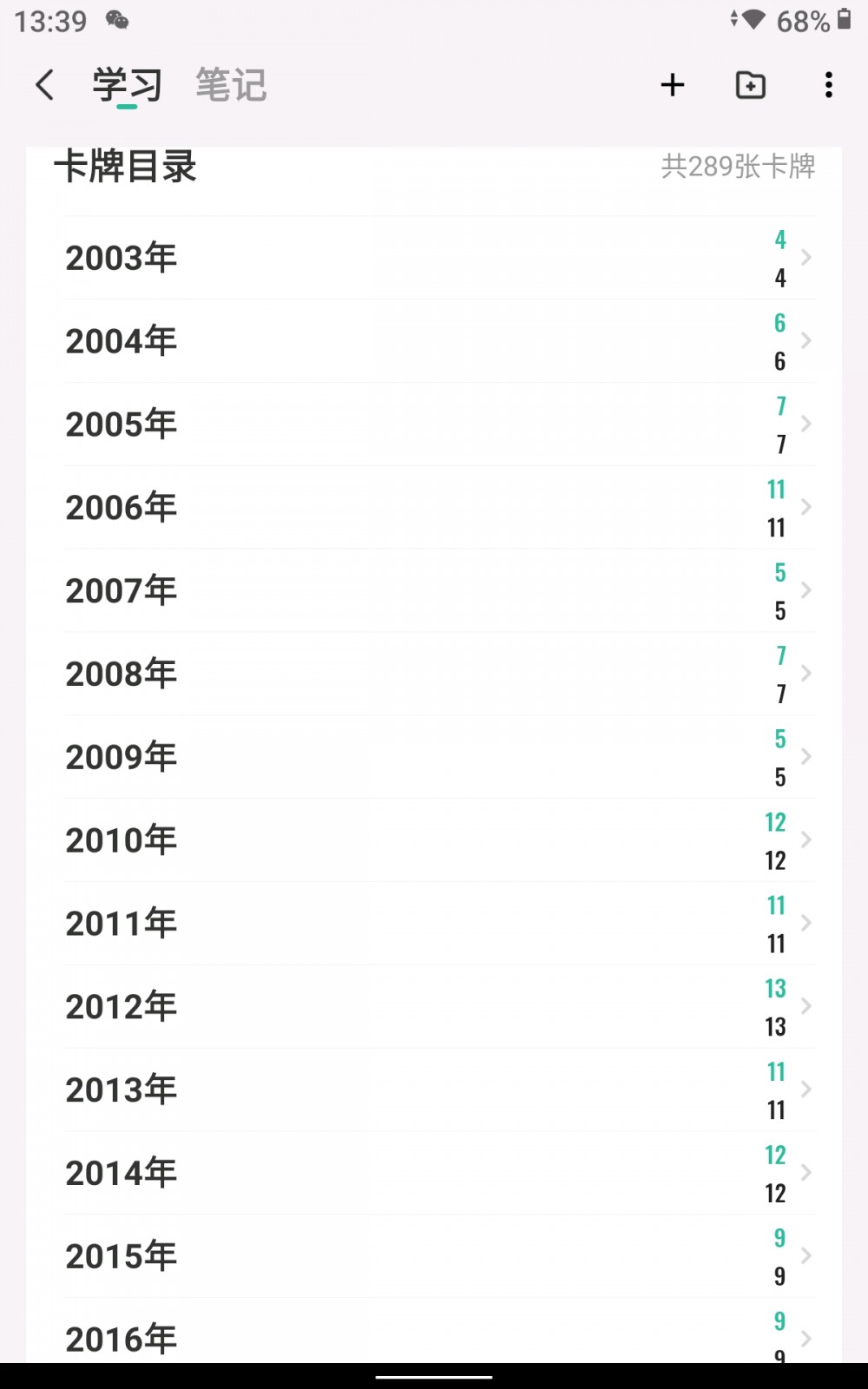
Task: Open the 2005年 card group
Action: point(440,425)
